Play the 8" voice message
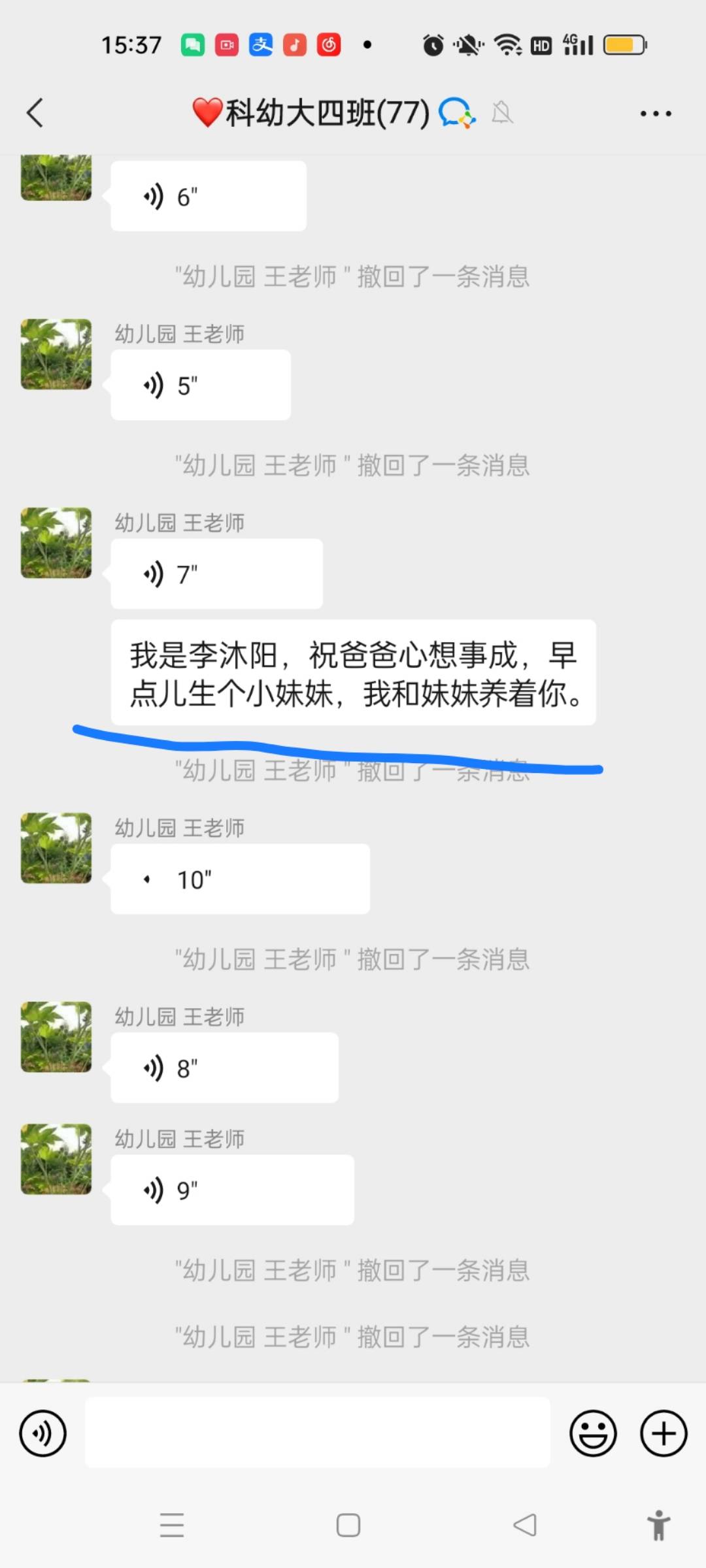The width and height of the screenshot is (706, 1568). pos(224,1068)
